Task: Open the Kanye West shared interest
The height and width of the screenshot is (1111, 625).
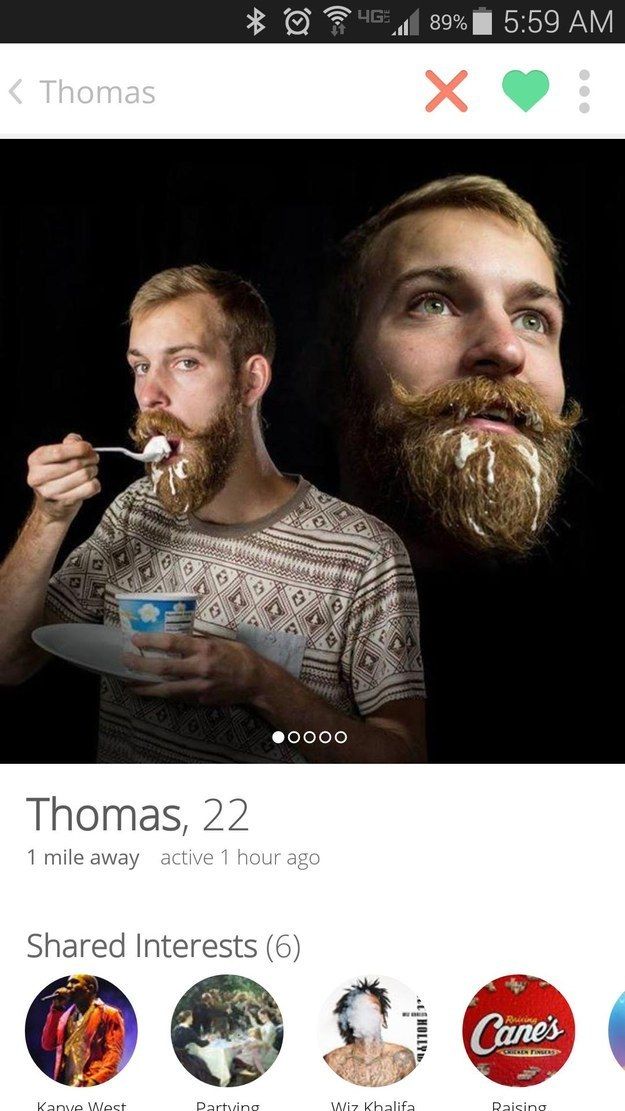Action: point(81,1030)
